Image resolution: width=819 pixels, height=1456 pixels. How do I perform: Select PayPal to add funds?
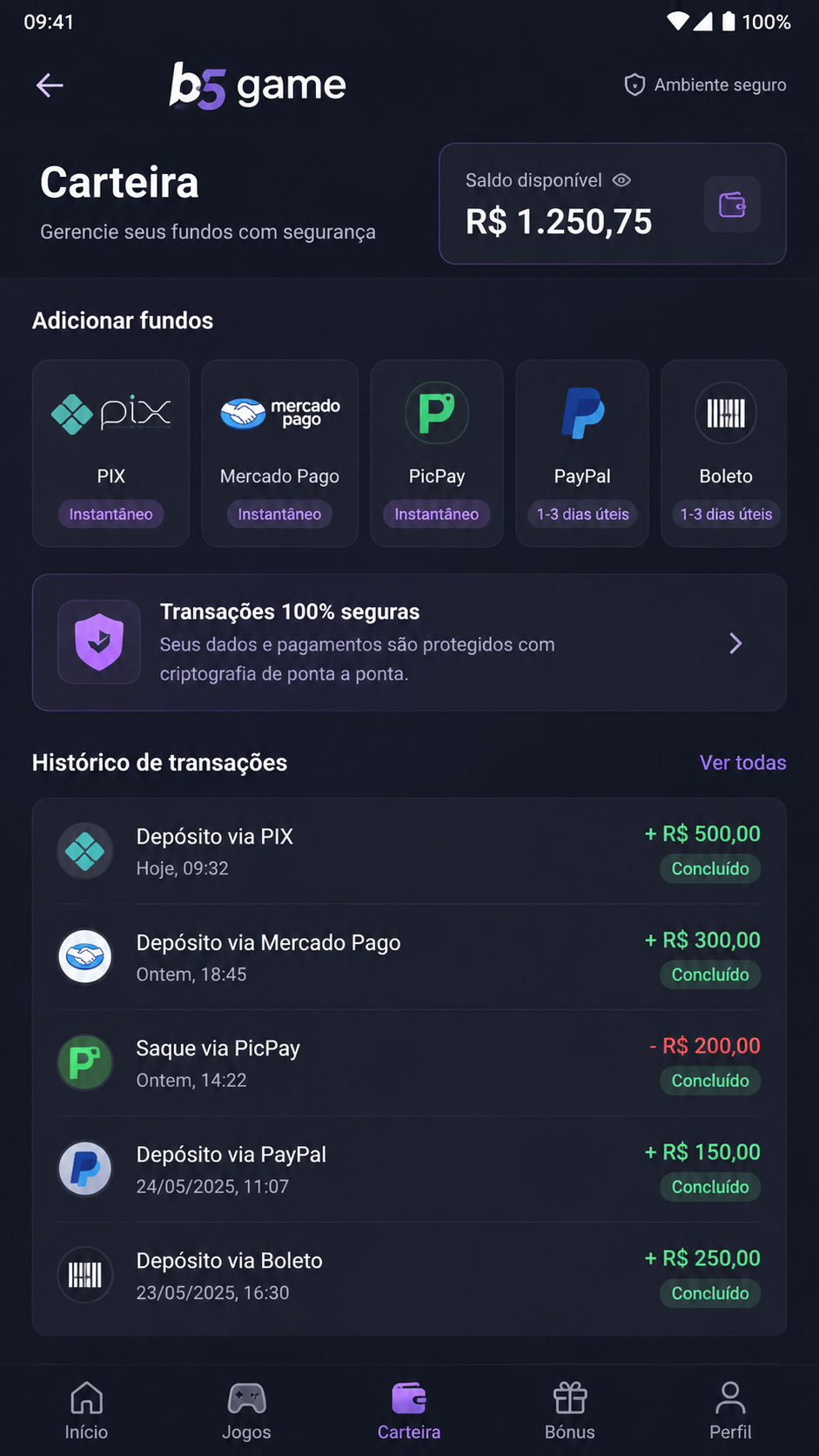click(582, 453)
